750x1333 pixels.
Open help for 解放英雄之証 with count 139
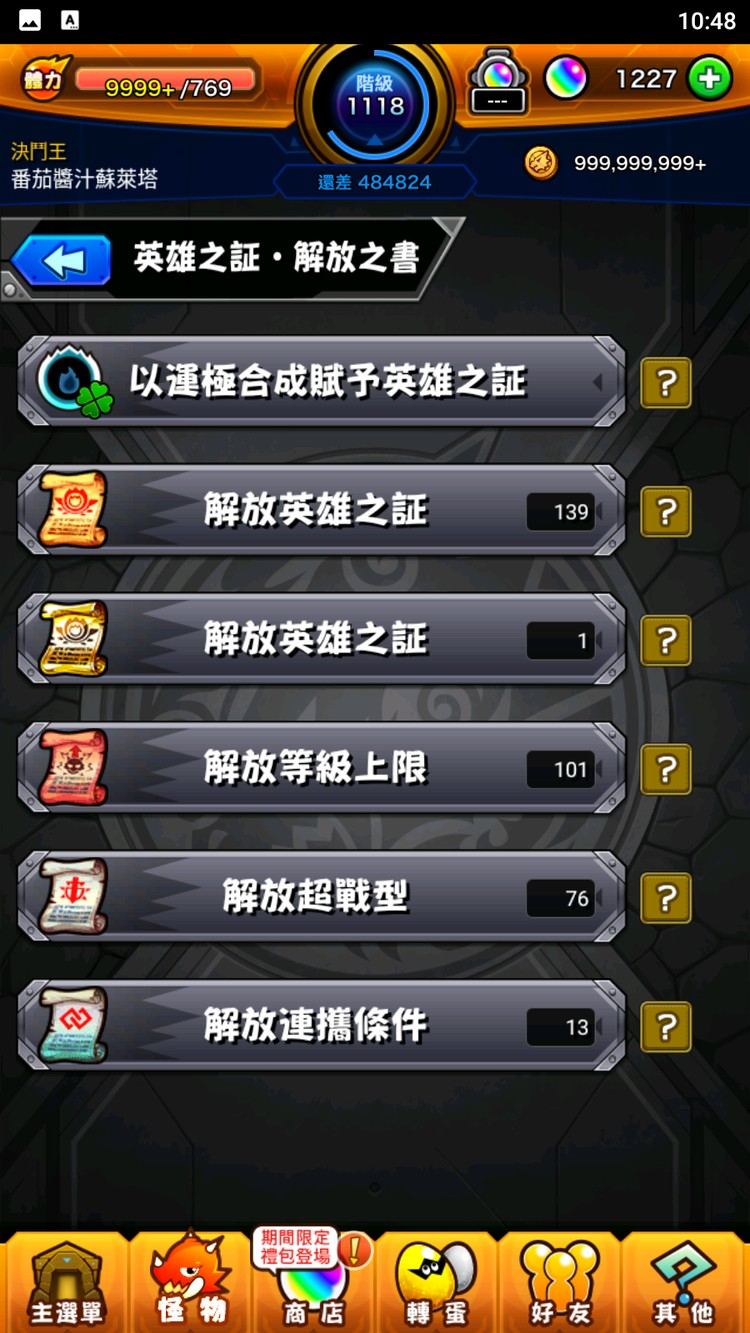coord(665,511)
